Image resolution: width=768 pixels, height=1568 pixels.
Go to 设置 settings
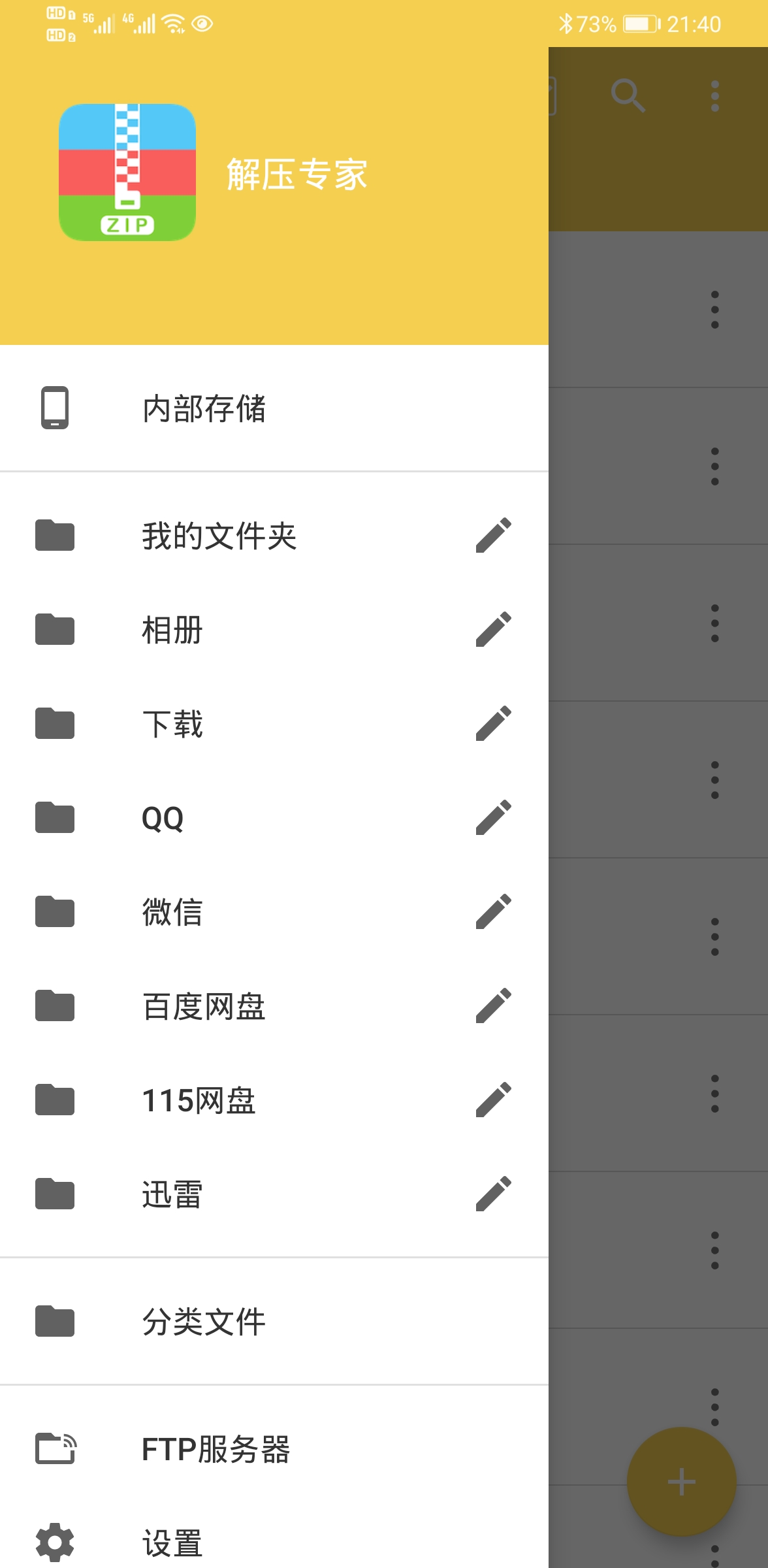point(172,1543)
